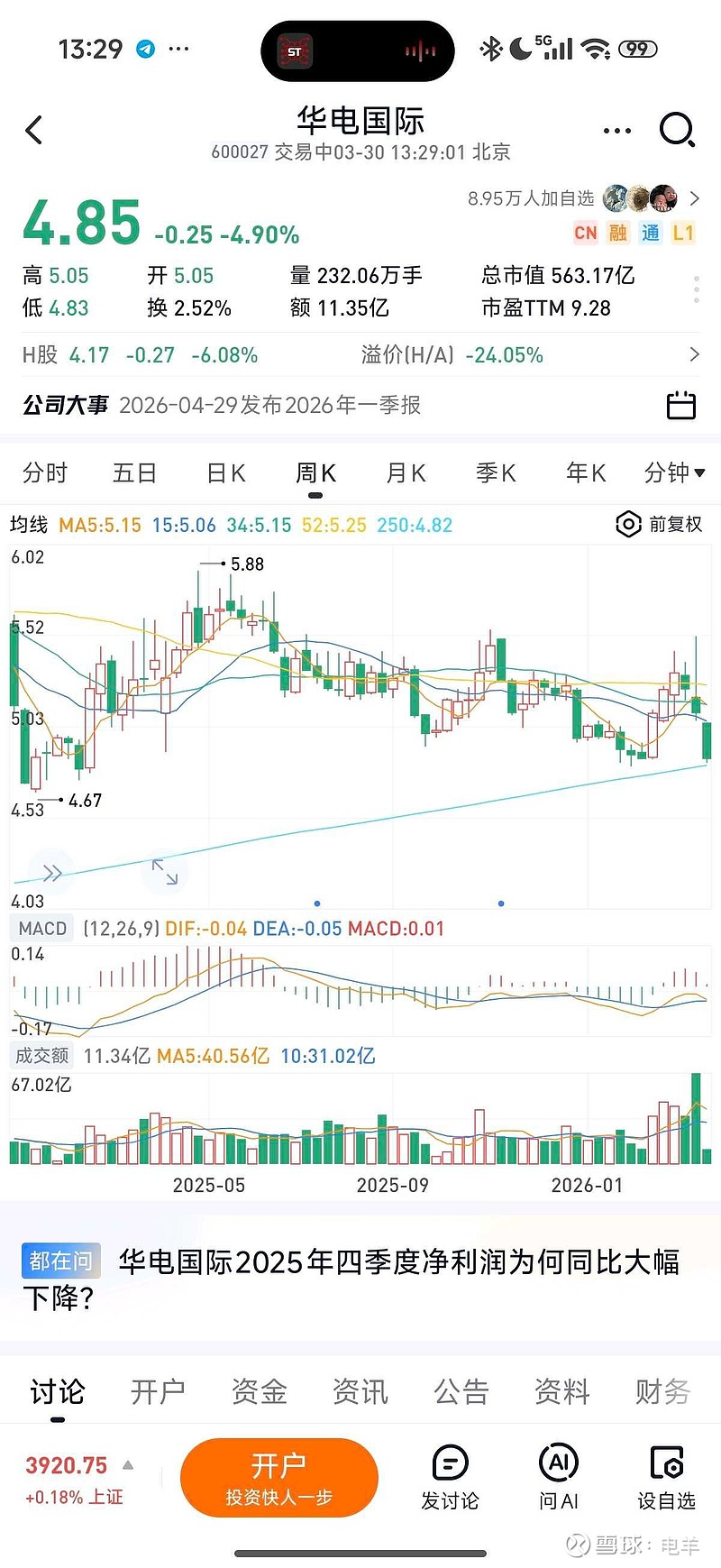Toggle 前复权 price adjustment mode
Viewport: 721px width, 1568px height.
pyautogui.click(x=674, y=524)
